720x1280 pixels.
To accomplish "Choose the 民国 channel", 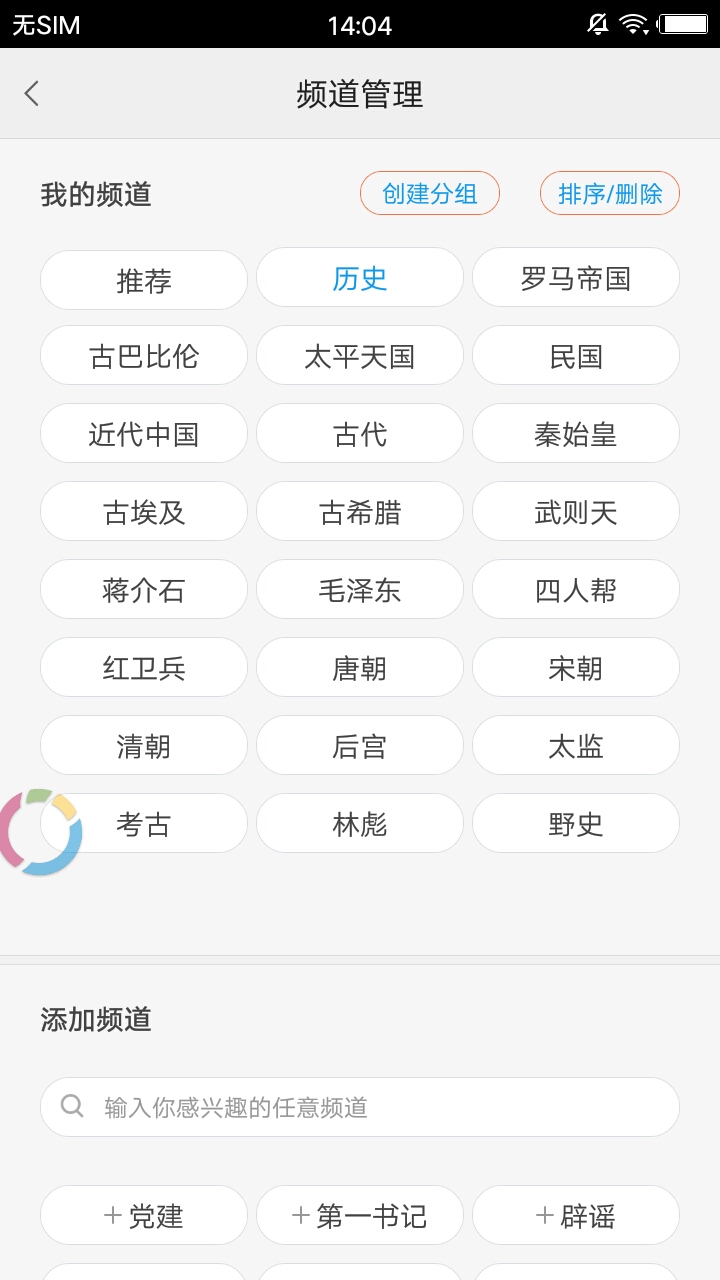I will [576, 357].
